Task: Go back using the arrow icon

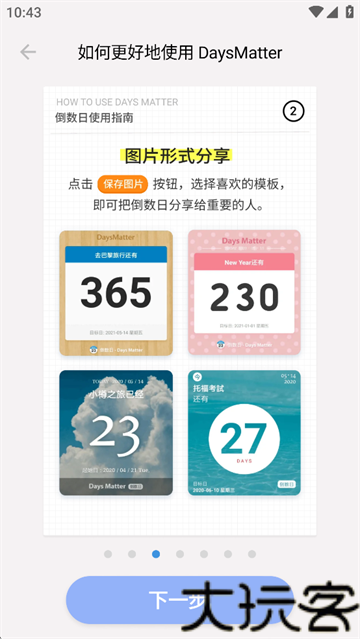Action: point(28,52)
